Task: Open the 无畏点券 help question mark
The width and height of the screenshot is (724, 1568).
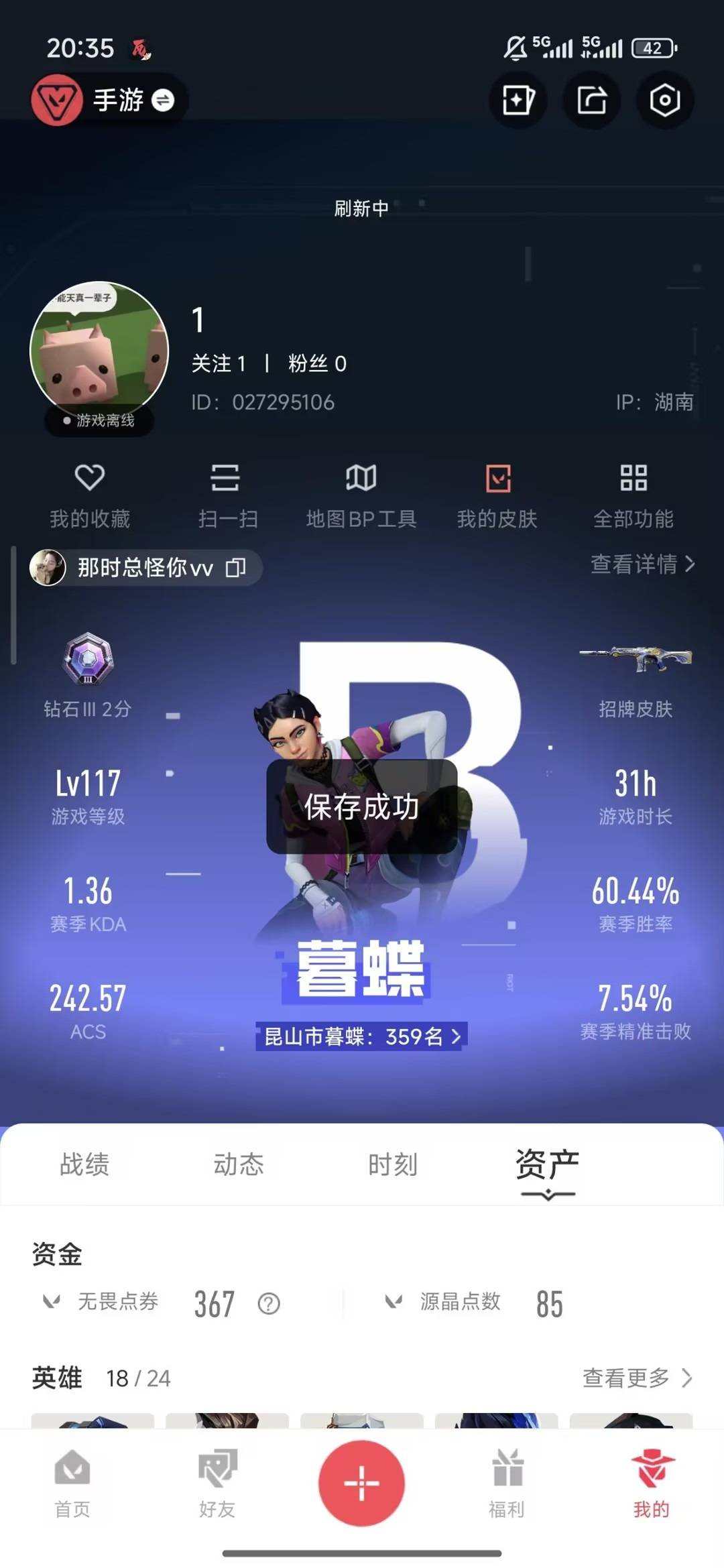Action: (267, 1303)
